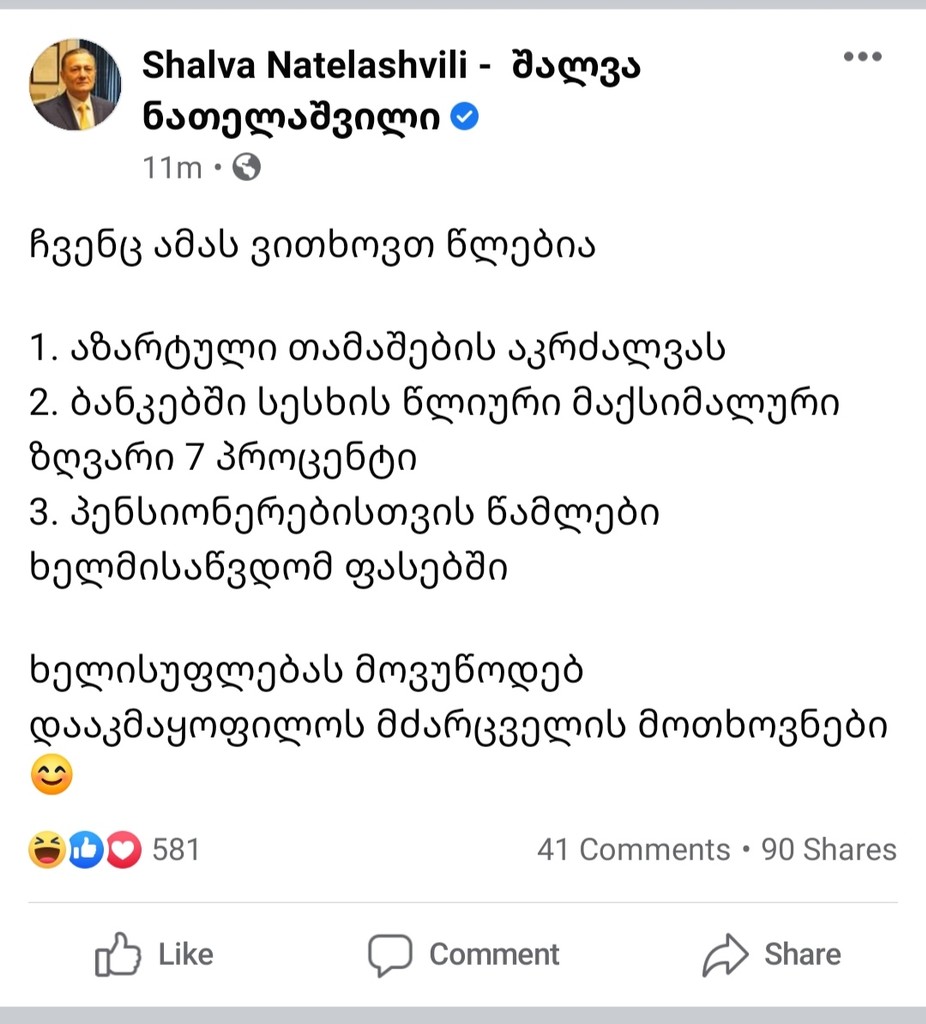
Task: Open Shalva Natelashvili's profile picture
Action: coord(75,85)
